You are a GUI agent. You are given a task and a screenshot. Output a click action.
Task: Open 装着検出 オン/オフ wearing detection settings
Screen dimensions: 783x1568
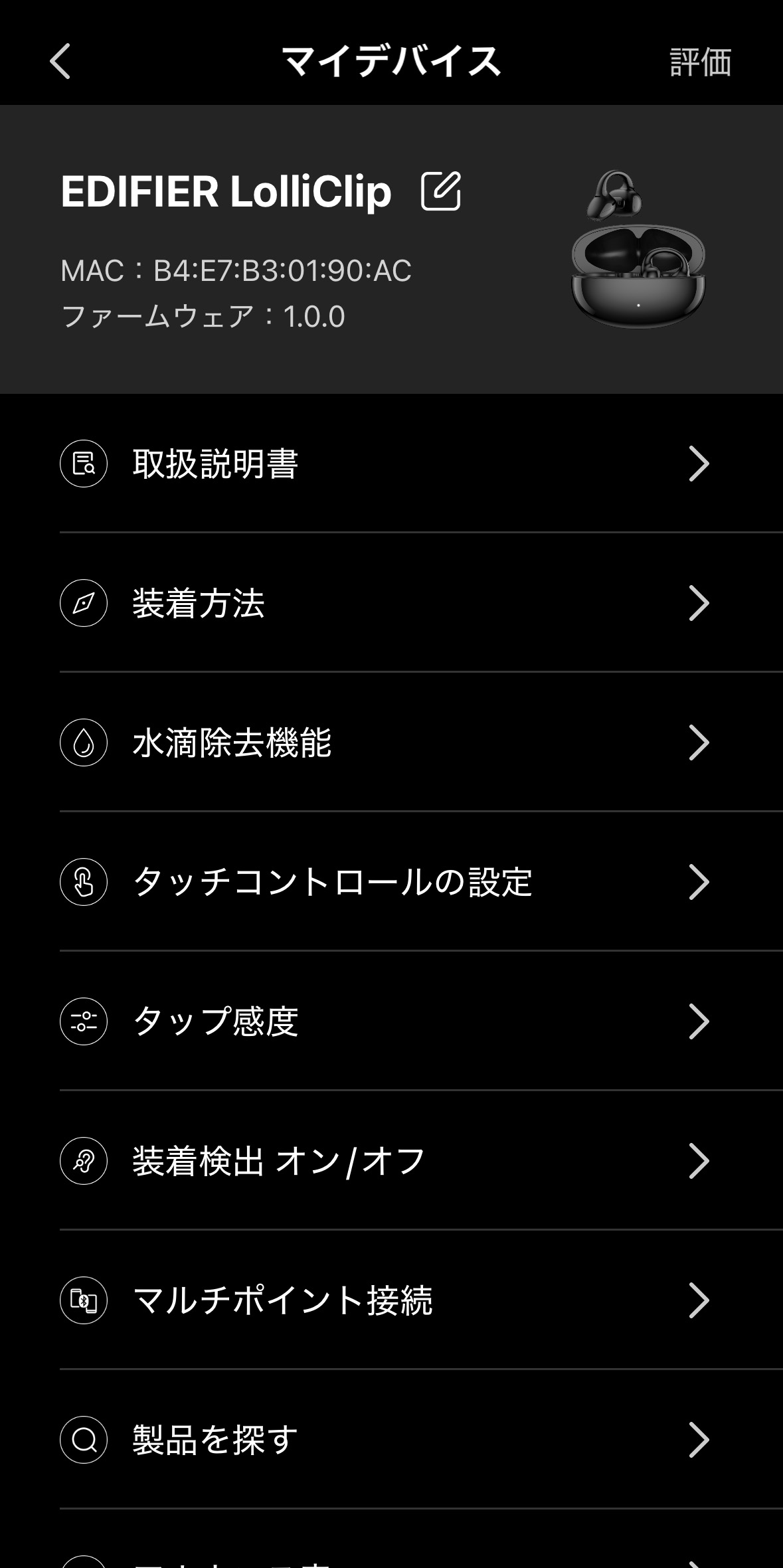(x=392, y=1162)
